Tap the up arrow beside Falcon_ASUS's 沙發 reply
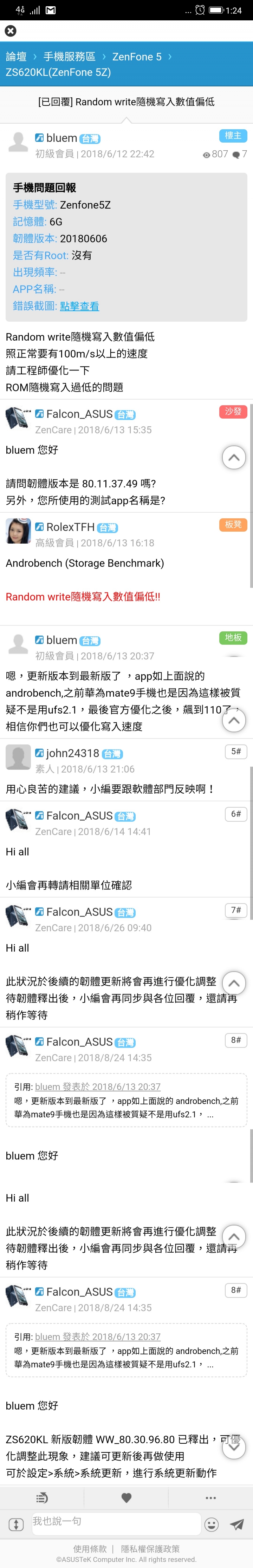Image resolution: width=253 pixels, height=1568 pixels. pyautogui.click(x=233, y=458)
